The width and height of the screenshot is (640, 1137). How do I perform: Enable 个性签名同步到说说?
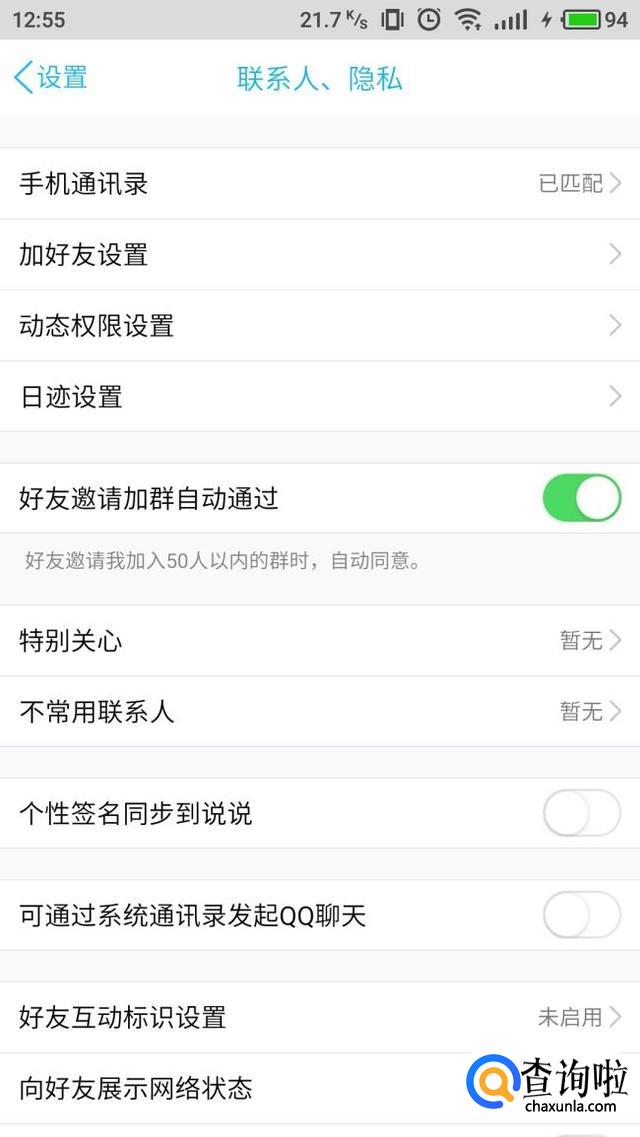pos(581,814)
